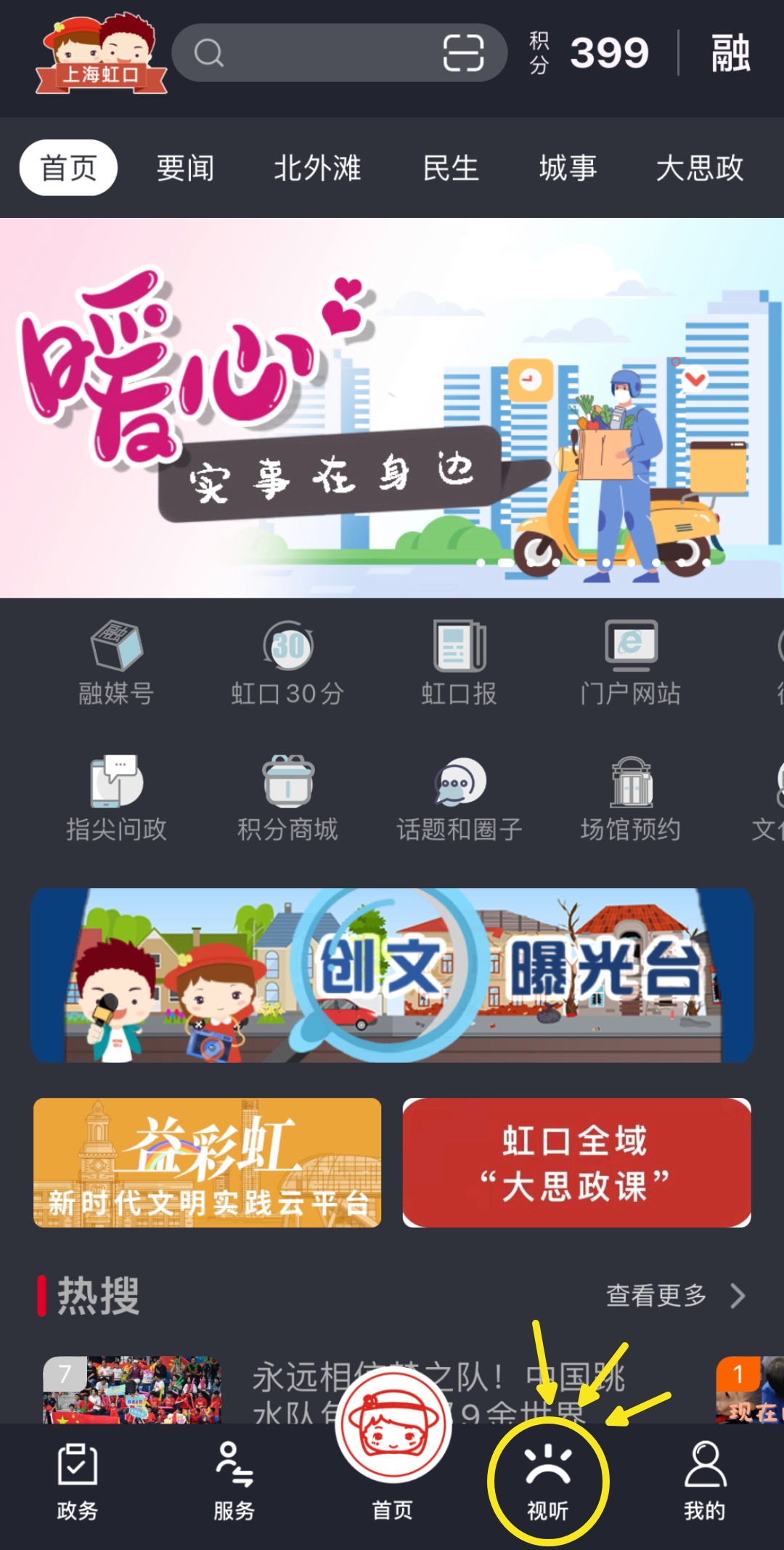Viewport: 784px width, 1550px height.
Task: Select the 民生 tab
Action: (451, 169)
